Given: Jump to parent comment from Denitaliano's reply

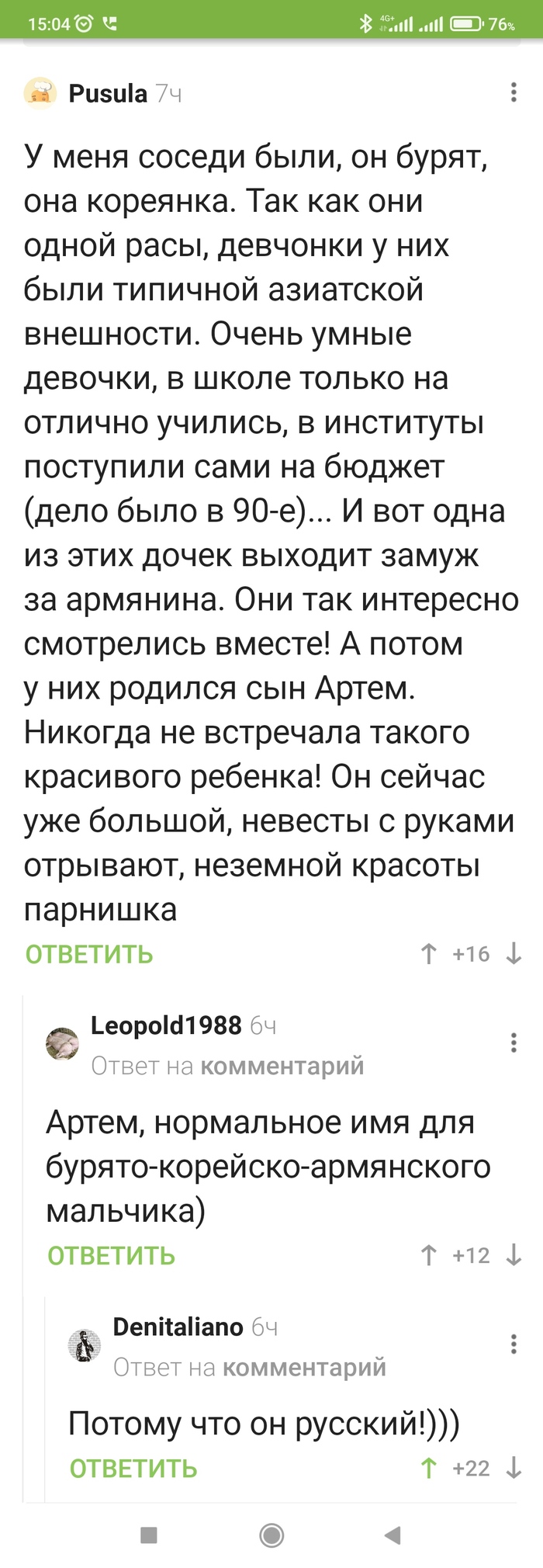Looking at the screenshot, I should click(x=303, y=1367).
